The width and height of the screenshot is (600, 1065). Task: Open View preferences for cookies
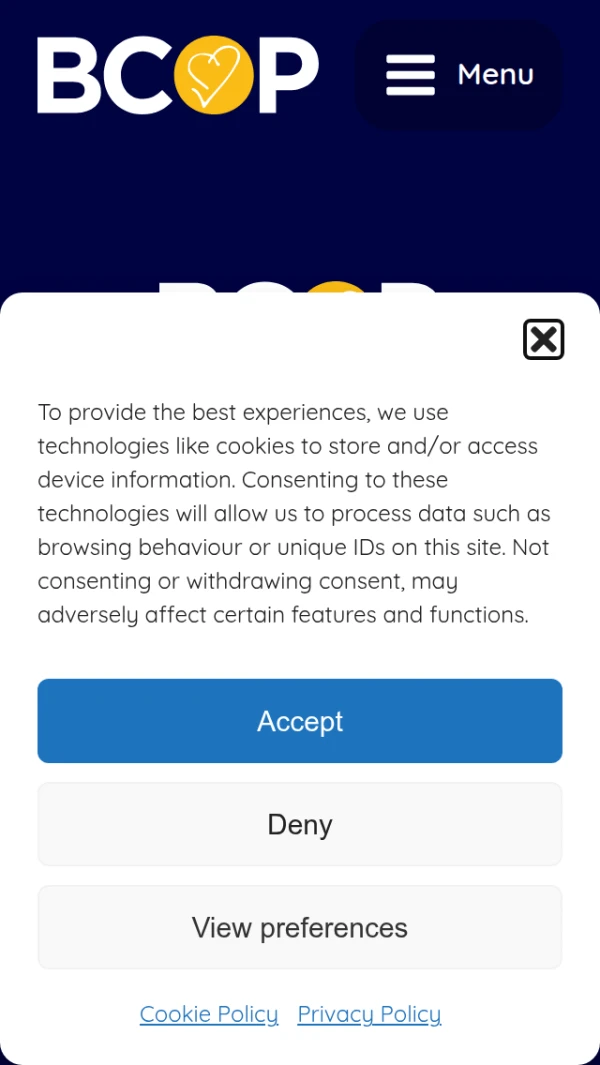(x=300, y=927)
